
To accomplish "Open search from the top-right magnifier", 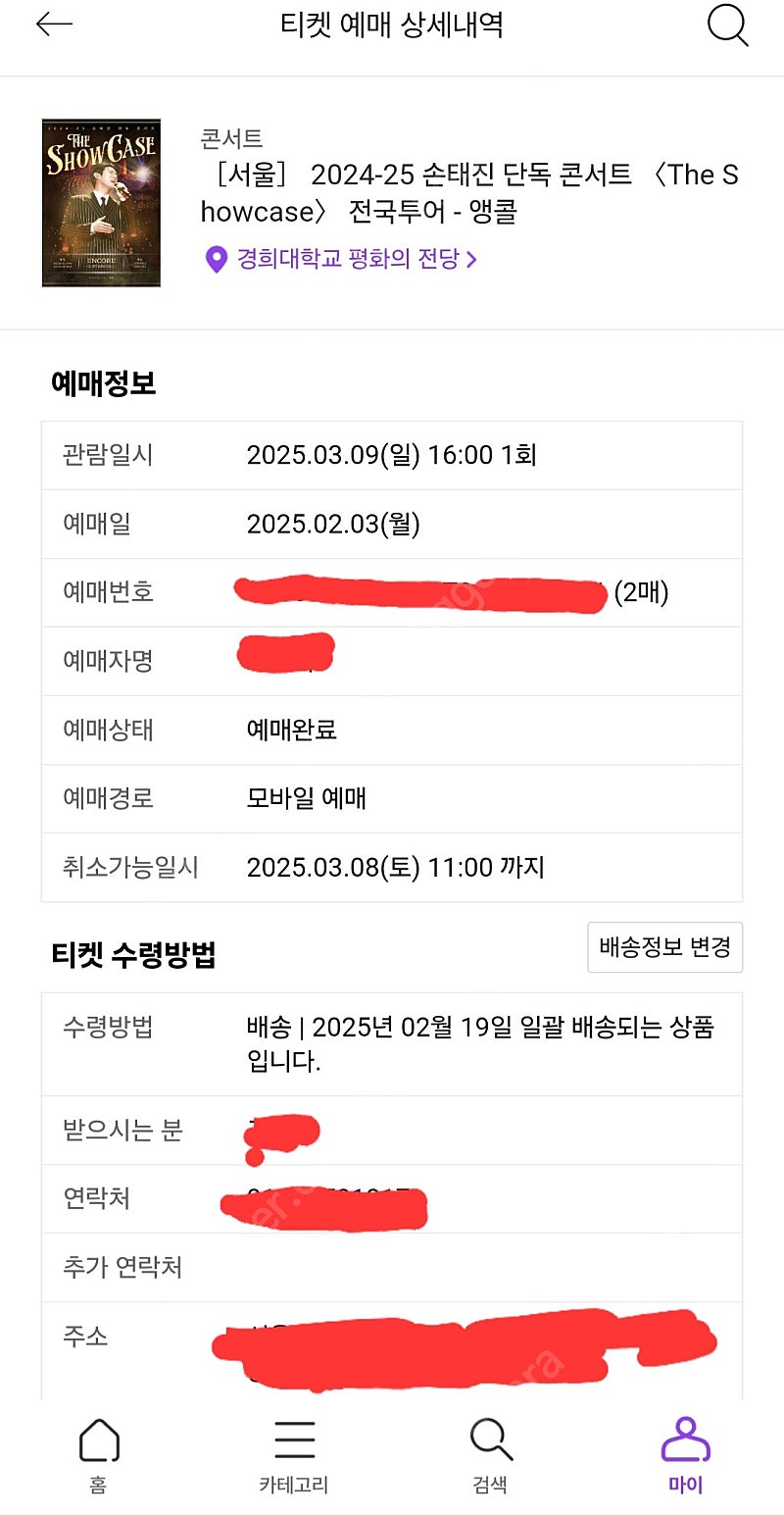I will 728,26.
